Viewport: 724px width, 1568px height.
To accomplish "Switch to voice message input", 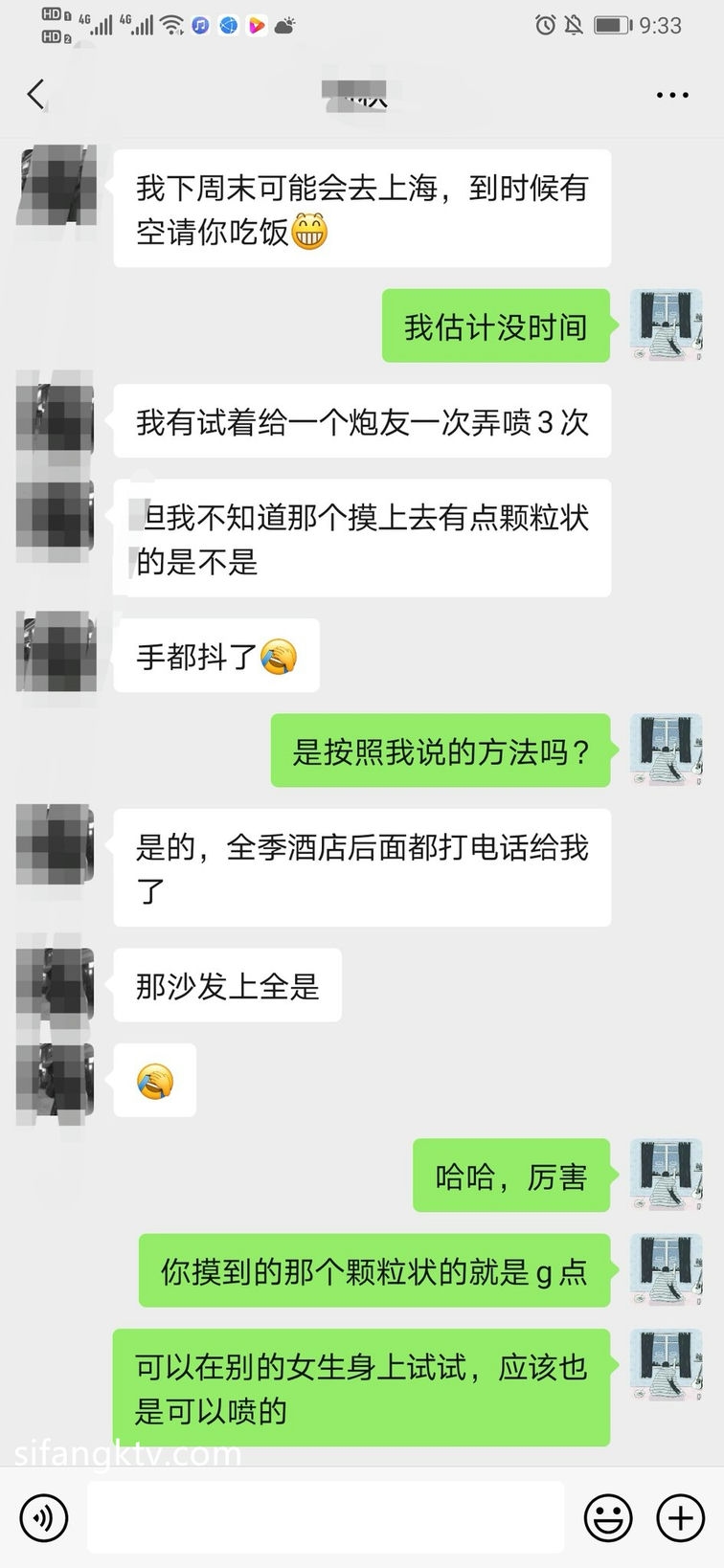I will [x=43, y=1516].
